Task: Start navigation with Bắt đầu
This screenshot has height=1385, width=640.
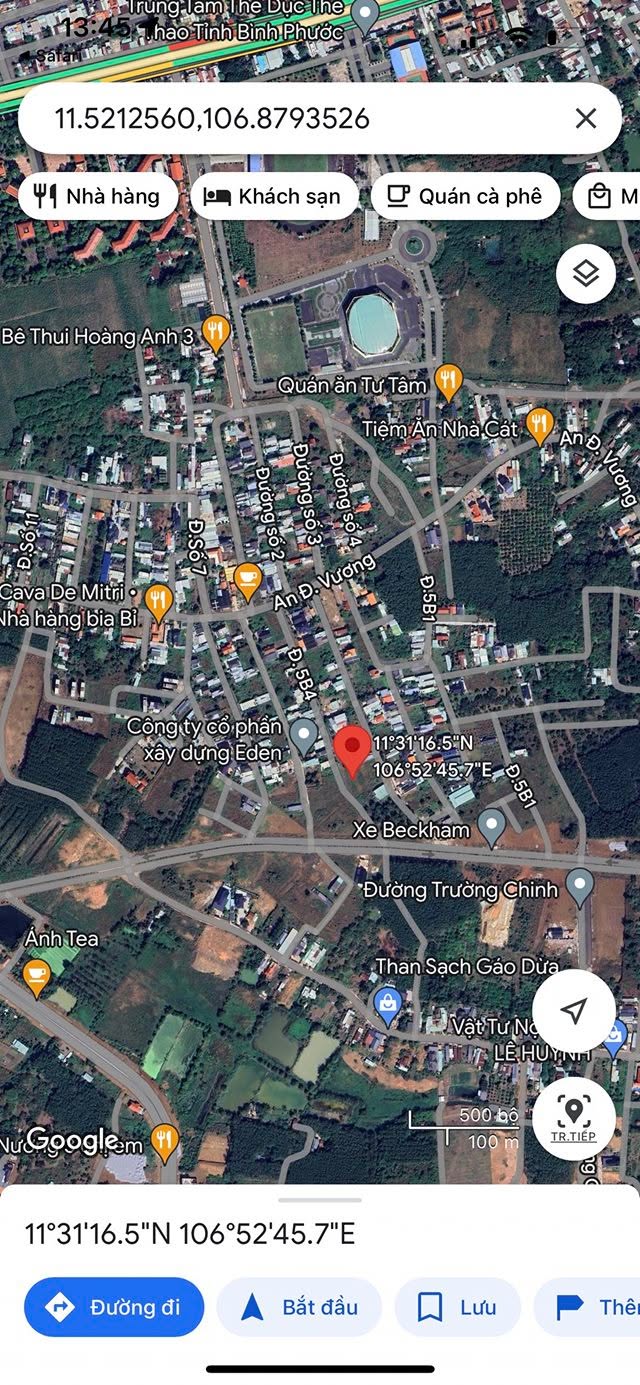Action: point(299,1307)
